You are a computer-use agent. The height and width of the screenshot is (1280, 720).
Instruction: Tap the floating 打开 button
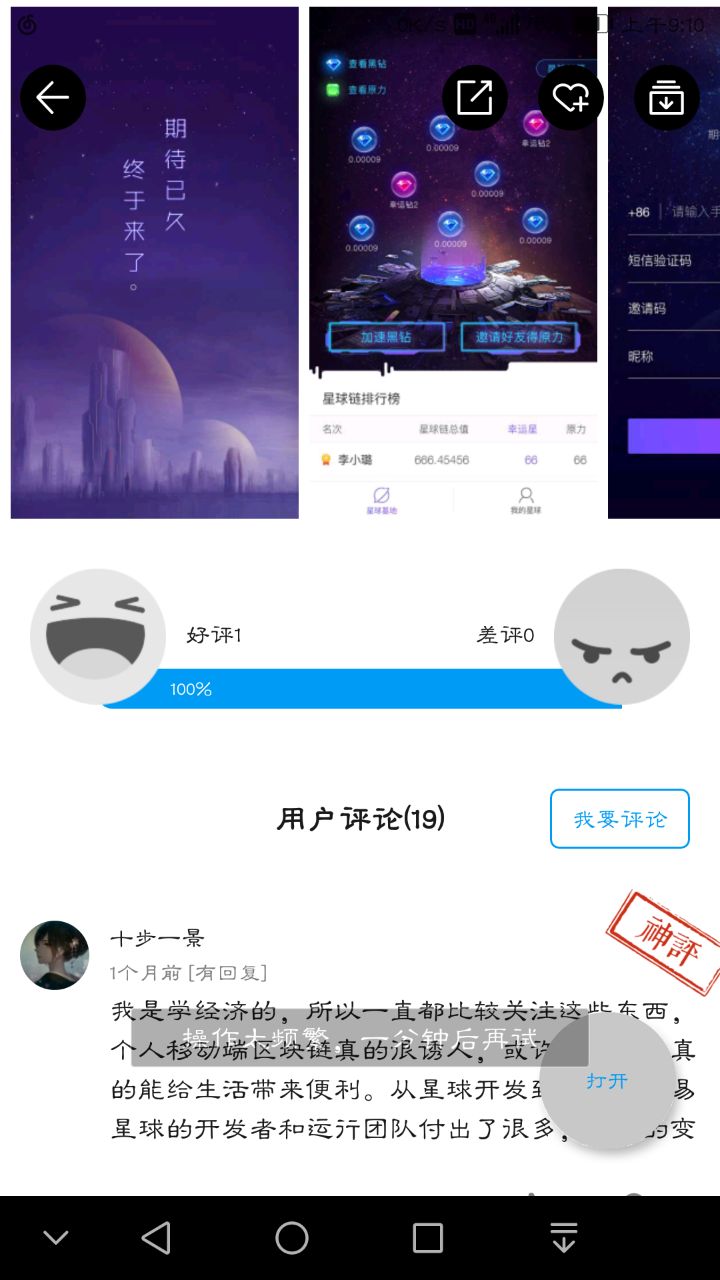pyautogui.click(x=607, y=1081)
